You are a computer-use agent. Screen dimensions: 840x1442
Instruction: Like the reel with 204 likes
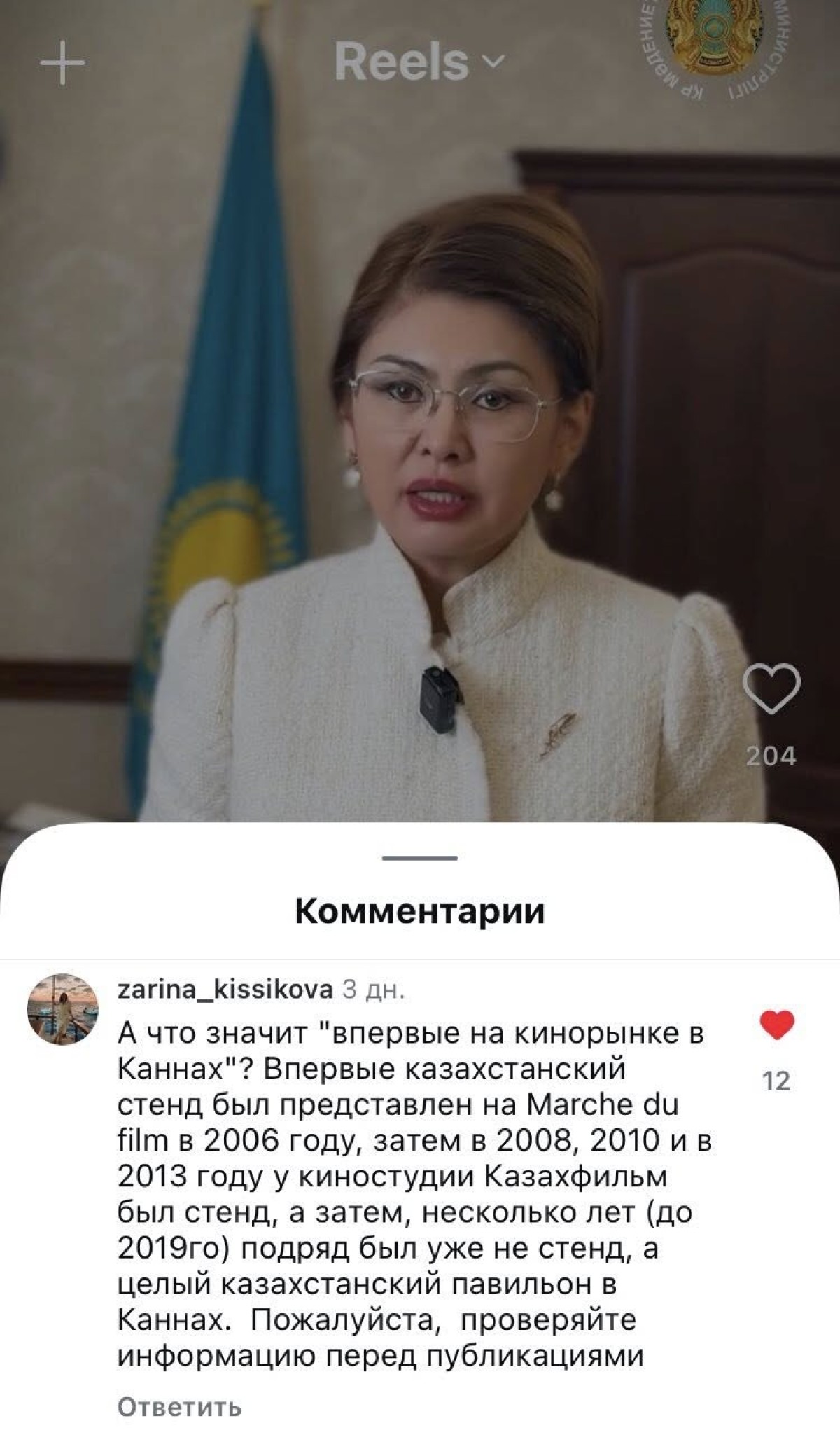771,688
